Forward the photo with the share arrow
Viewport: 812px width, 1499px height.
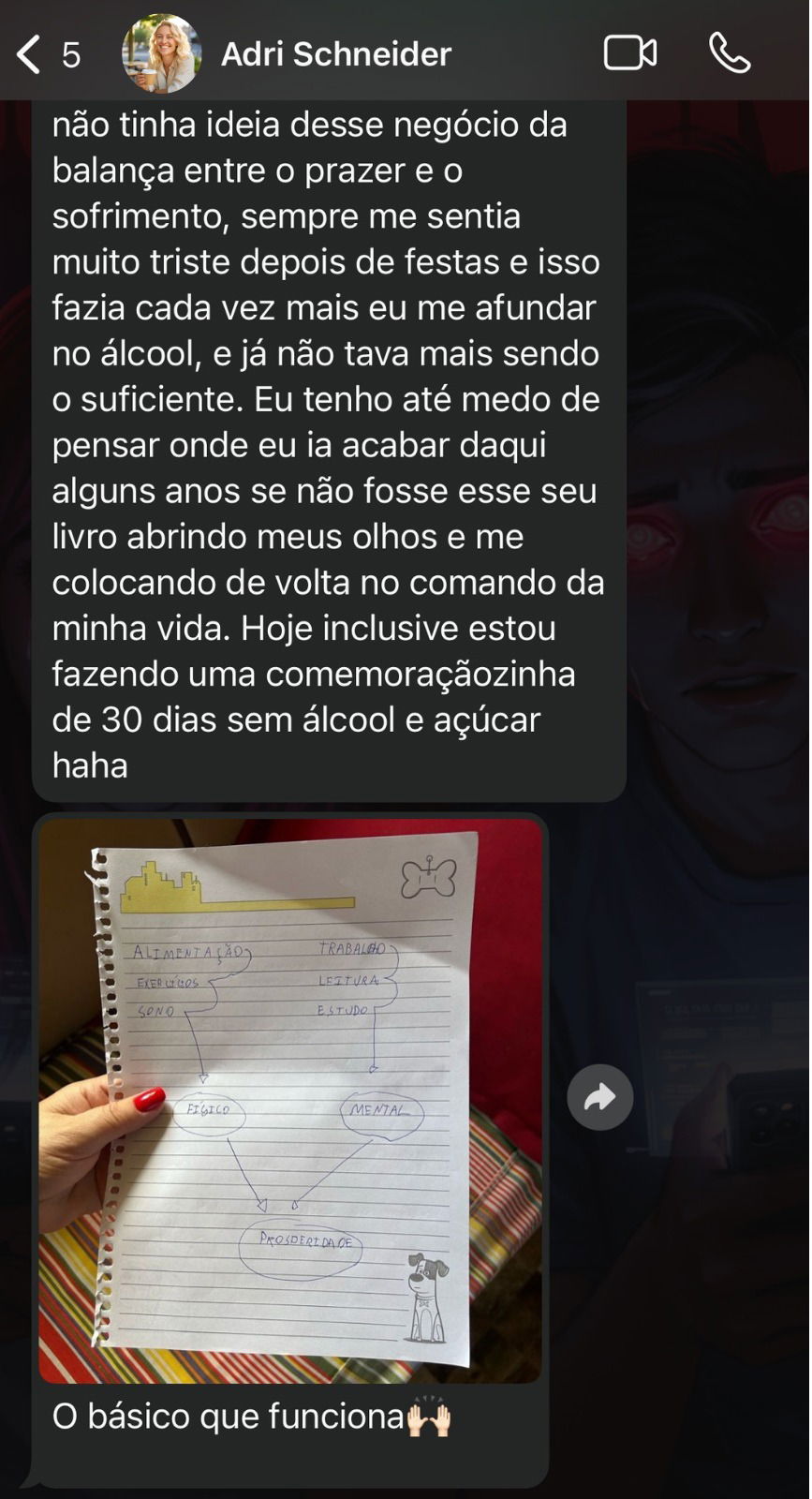[599, 1097]
